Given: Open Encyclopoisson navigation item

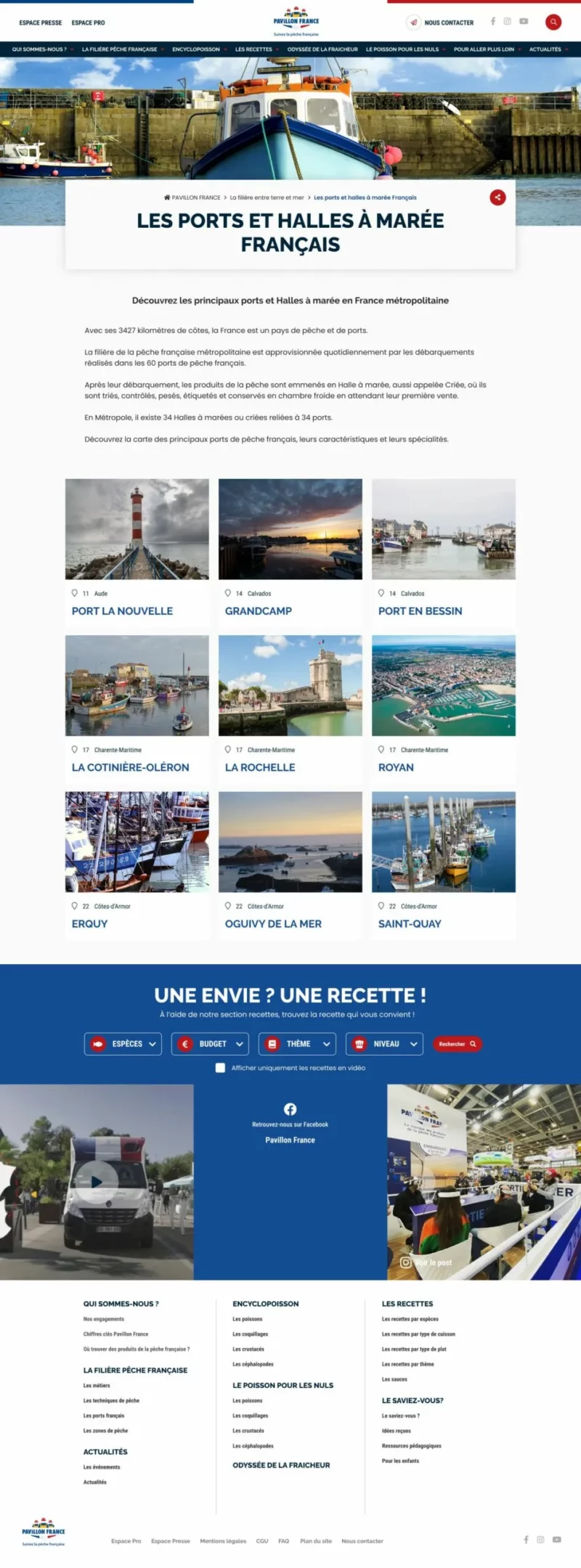Looking at the screenshot, I should (196, 49).
